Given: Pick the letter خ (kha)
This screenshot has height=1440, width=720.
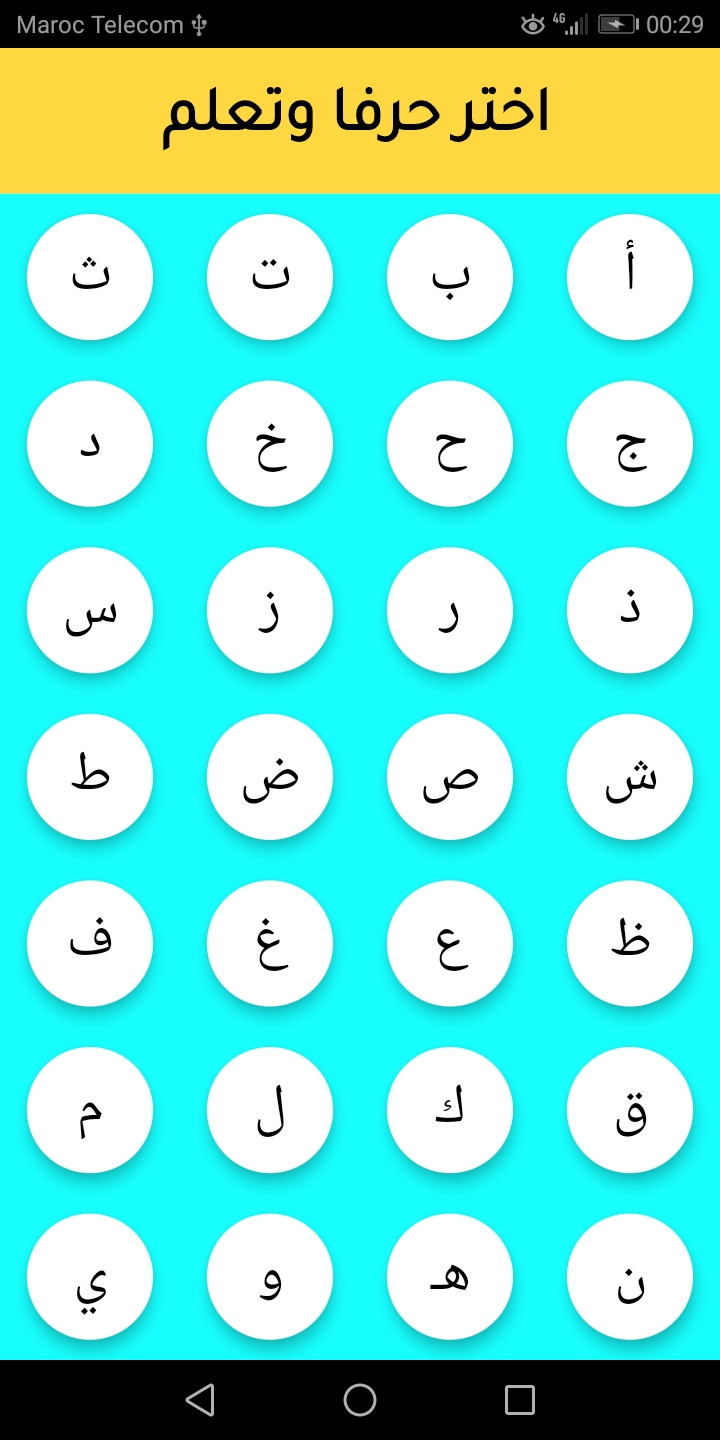Looking at the screenshot, I should click(x=270, y=444).
